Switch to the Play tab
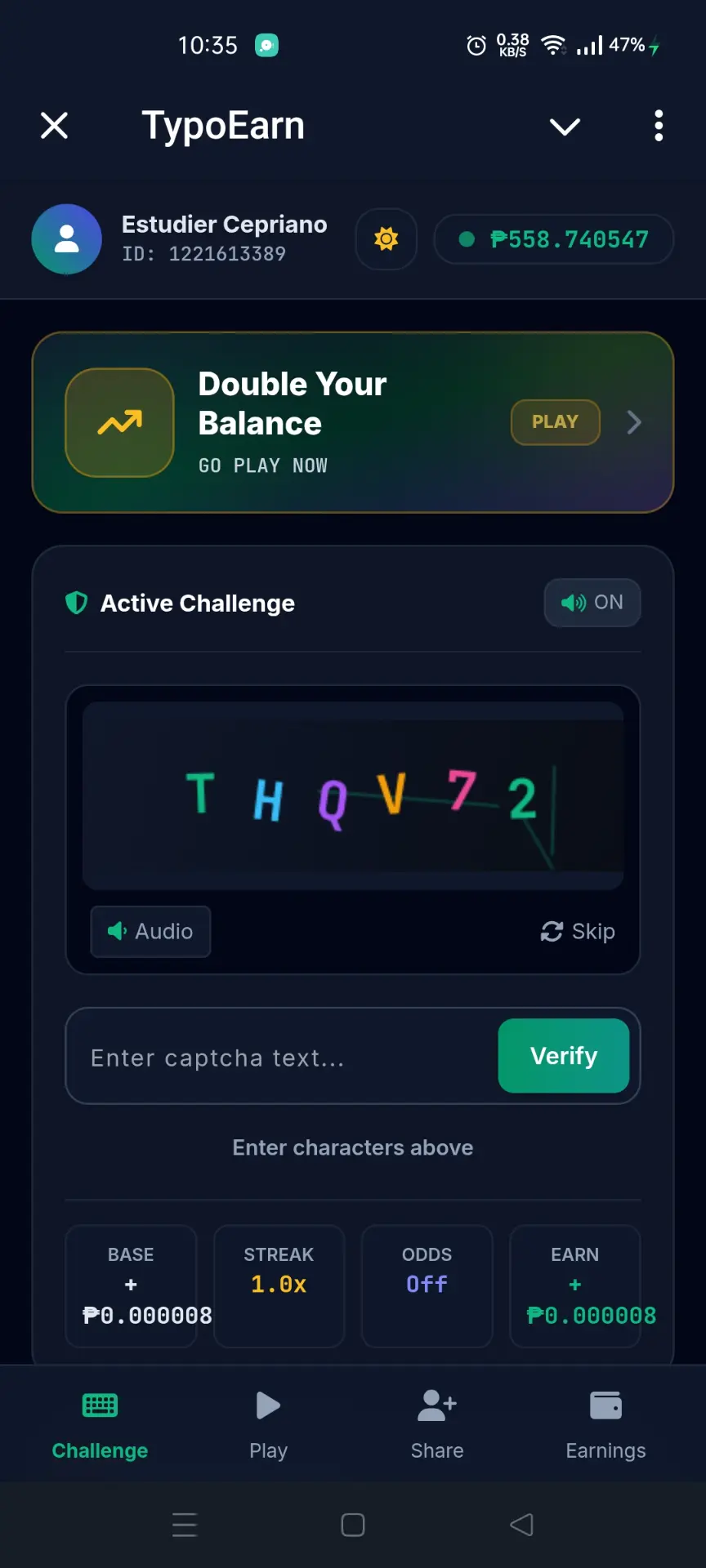 (268, 1426)
